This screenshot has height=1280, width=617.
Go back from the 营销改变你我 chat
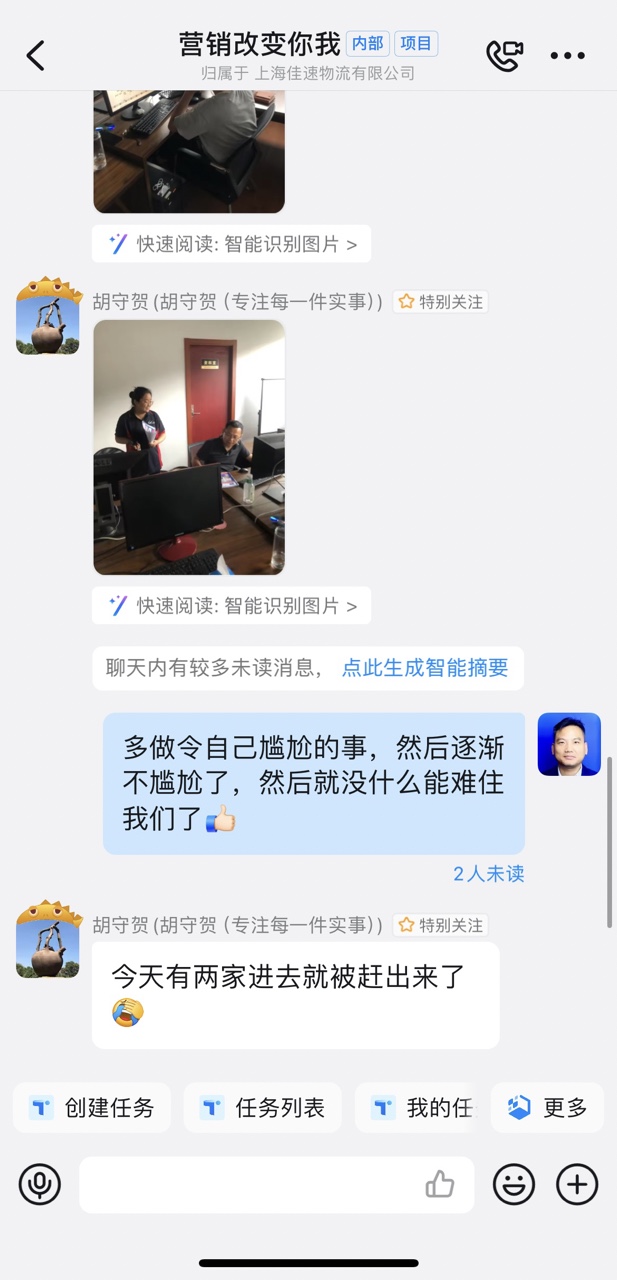(36, 55)
